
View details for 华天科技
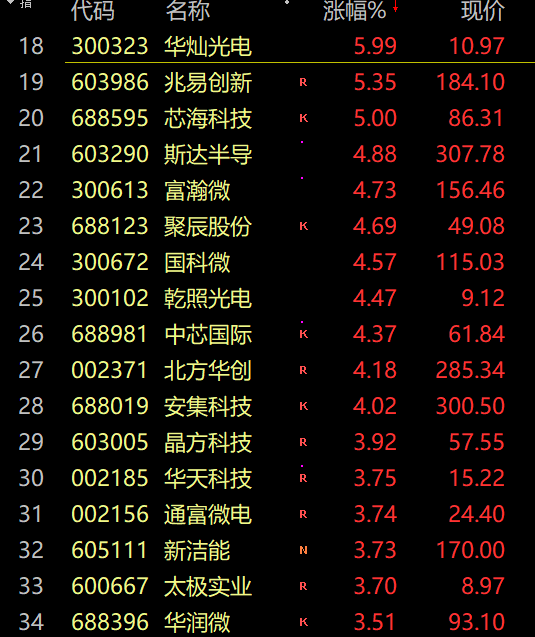pyautogui.click(x=267, y=478)
